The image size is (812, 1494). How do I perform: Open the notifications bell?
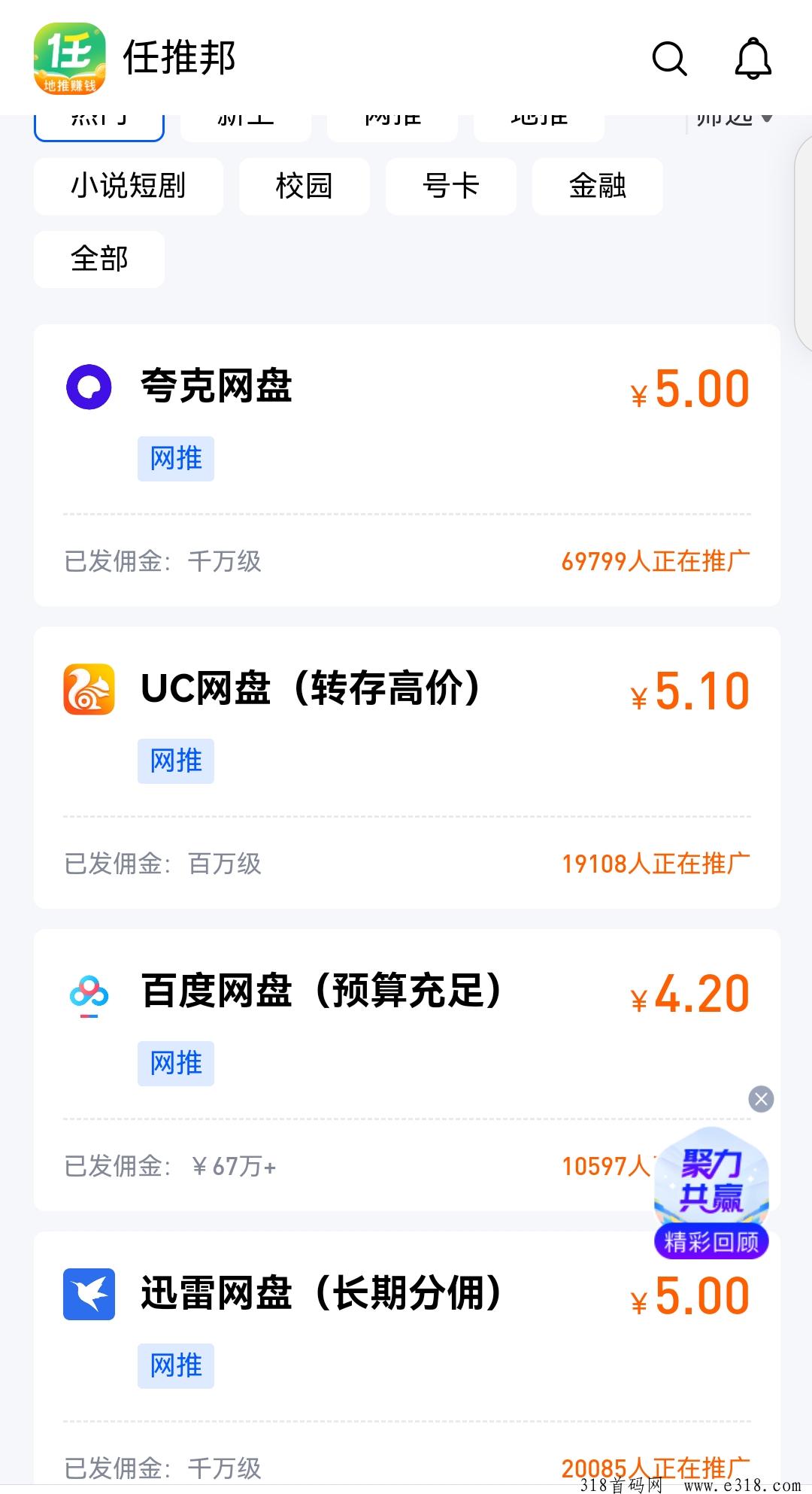click(x=753, y=59)
